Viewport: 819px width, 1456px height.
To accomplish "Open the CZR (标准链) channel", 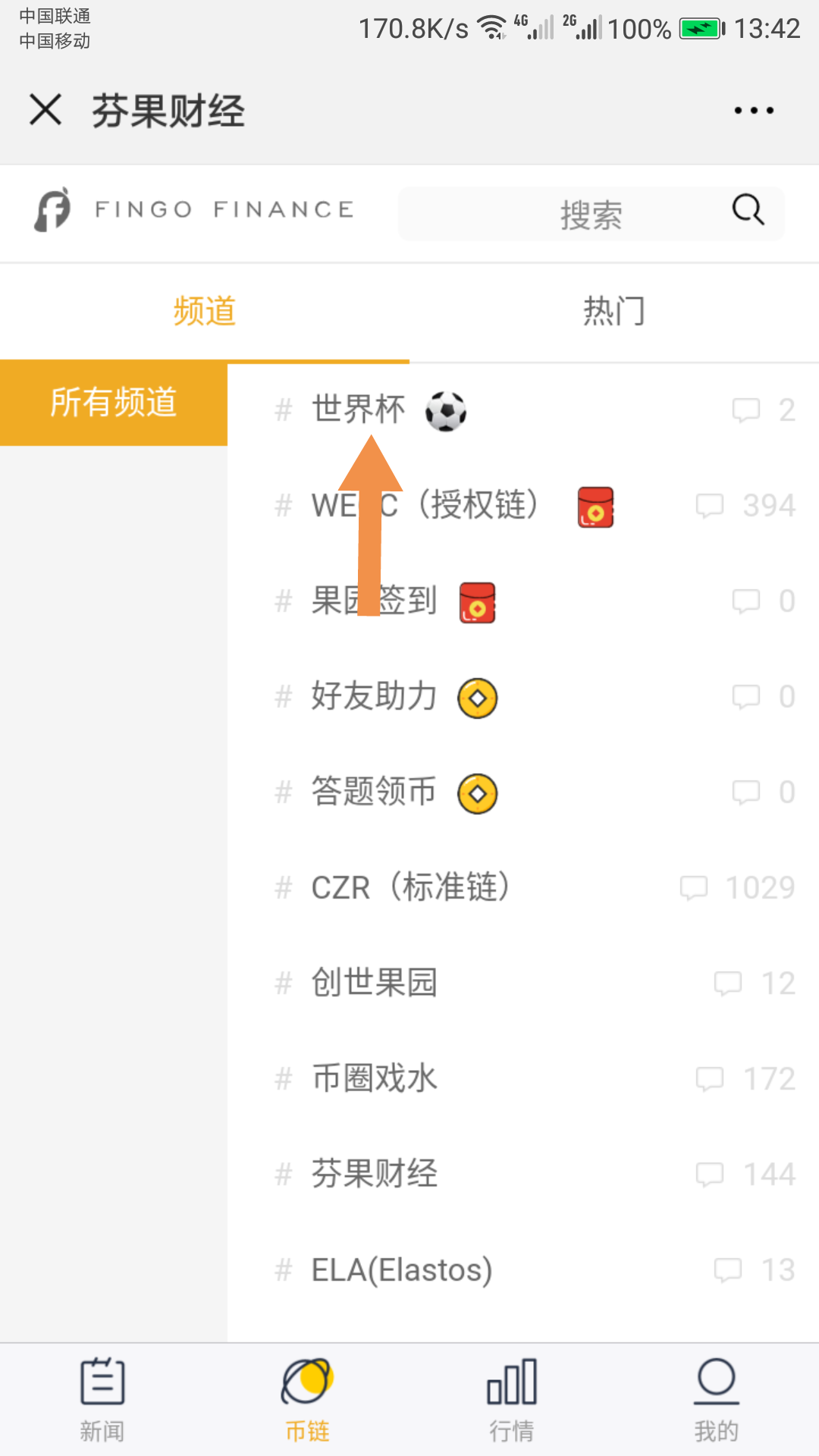I will click(523, 888).
